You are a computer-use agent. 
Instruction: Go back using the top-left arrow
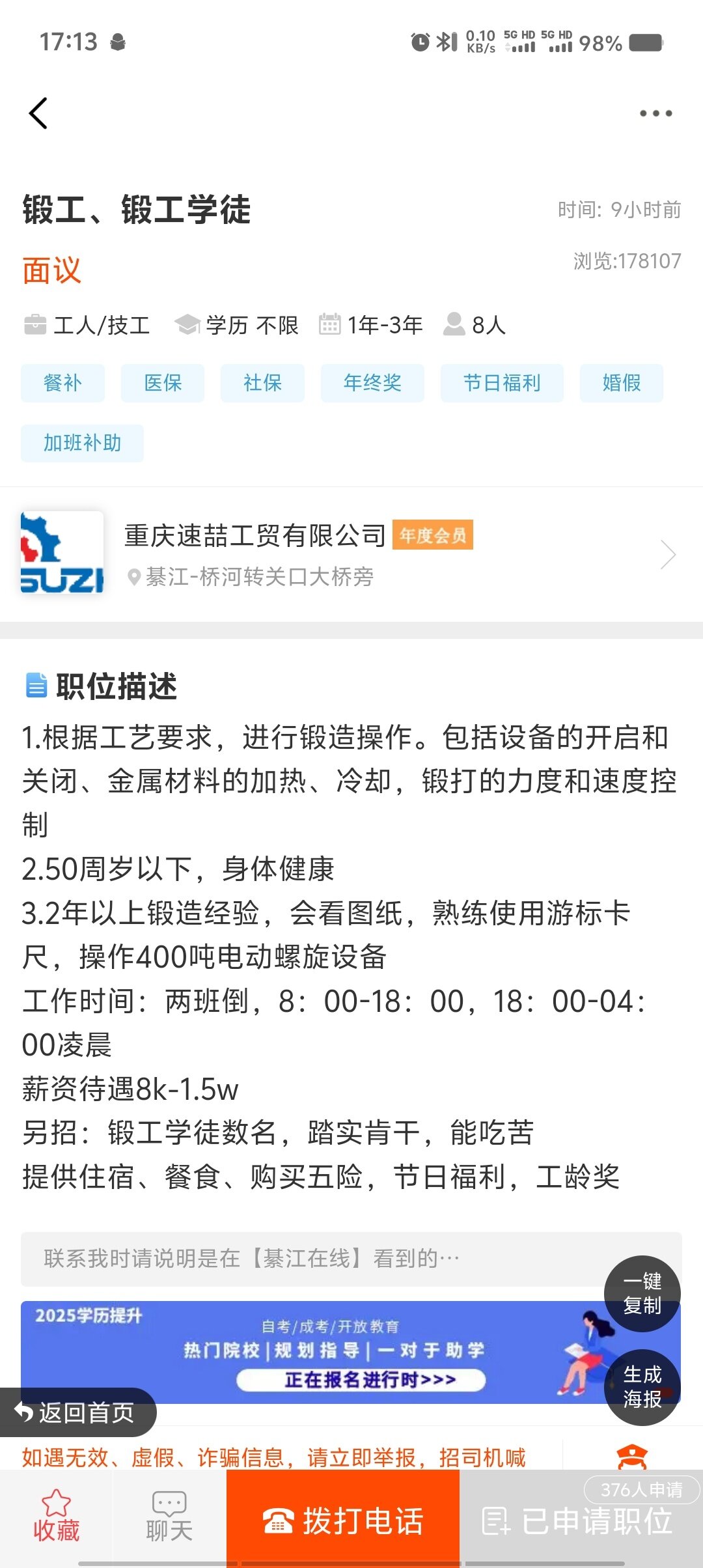39,113
